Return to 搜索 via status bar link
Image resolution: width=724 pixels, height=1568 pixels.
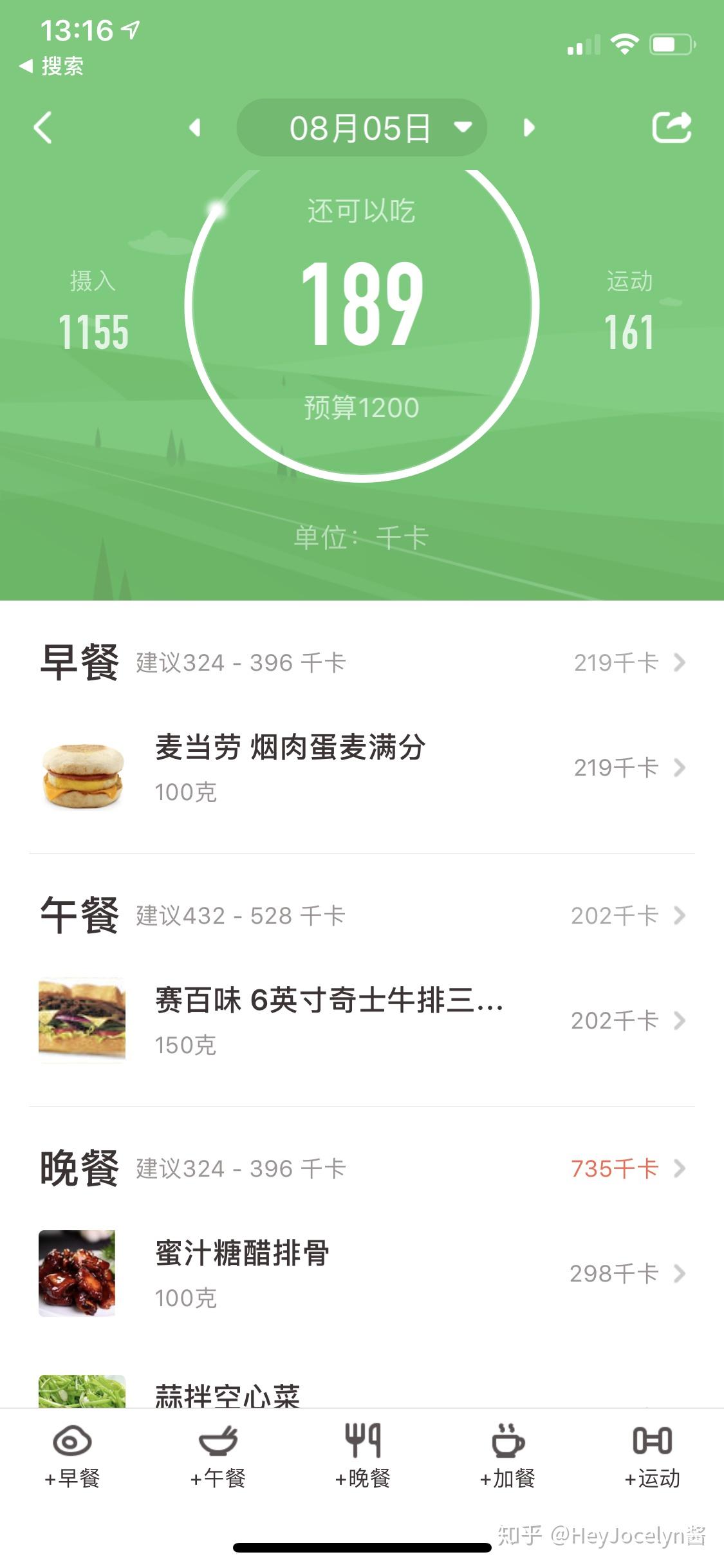(52, 66)
